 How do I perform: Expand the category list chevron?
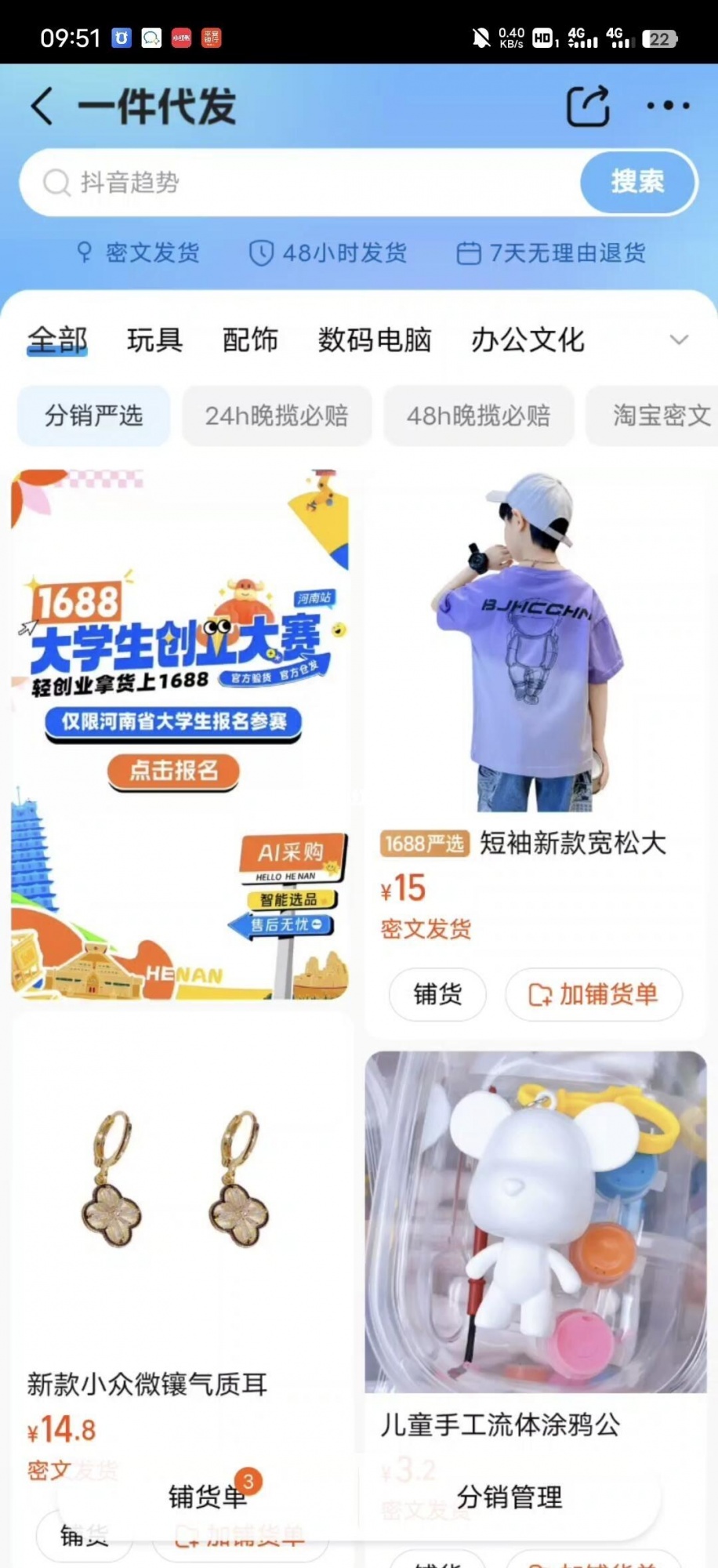tap(679, 340)
